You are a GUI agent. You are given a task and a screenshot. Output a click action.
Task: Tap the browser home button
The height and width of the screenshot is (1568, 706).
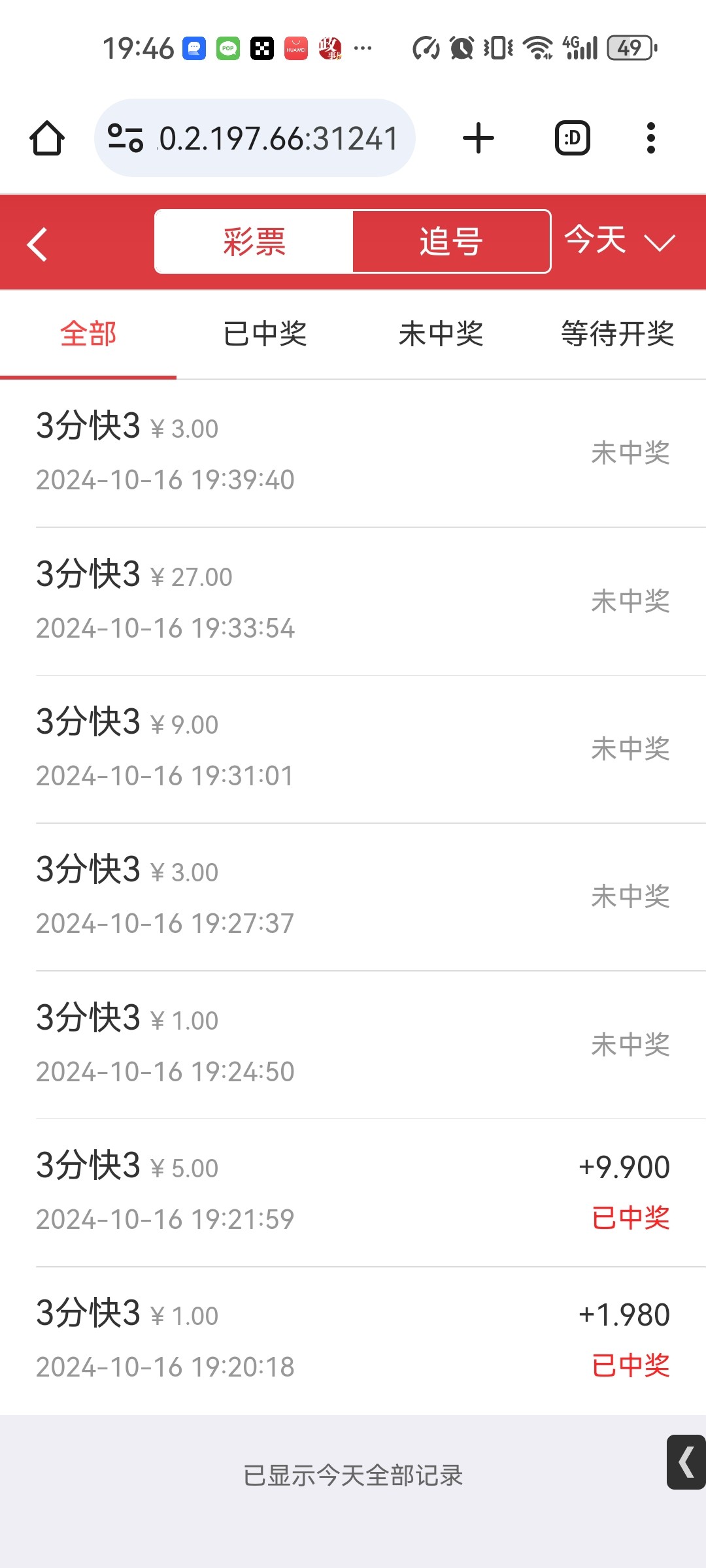point(47,138)
